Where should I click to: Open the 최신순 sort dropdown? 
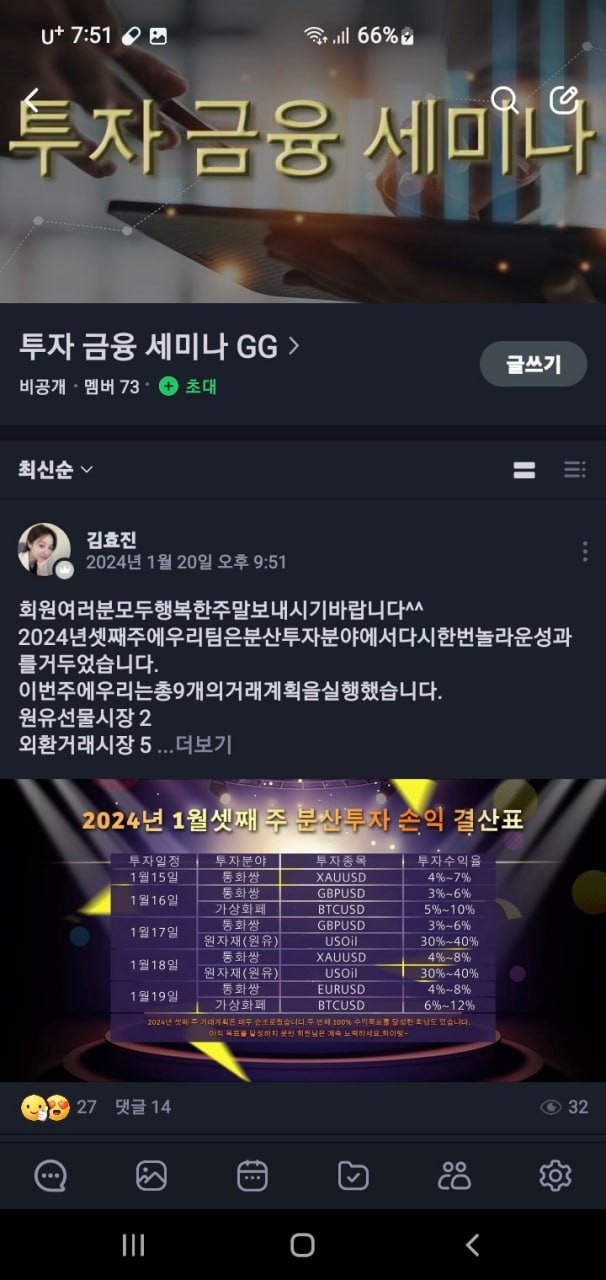click(56, 470)
